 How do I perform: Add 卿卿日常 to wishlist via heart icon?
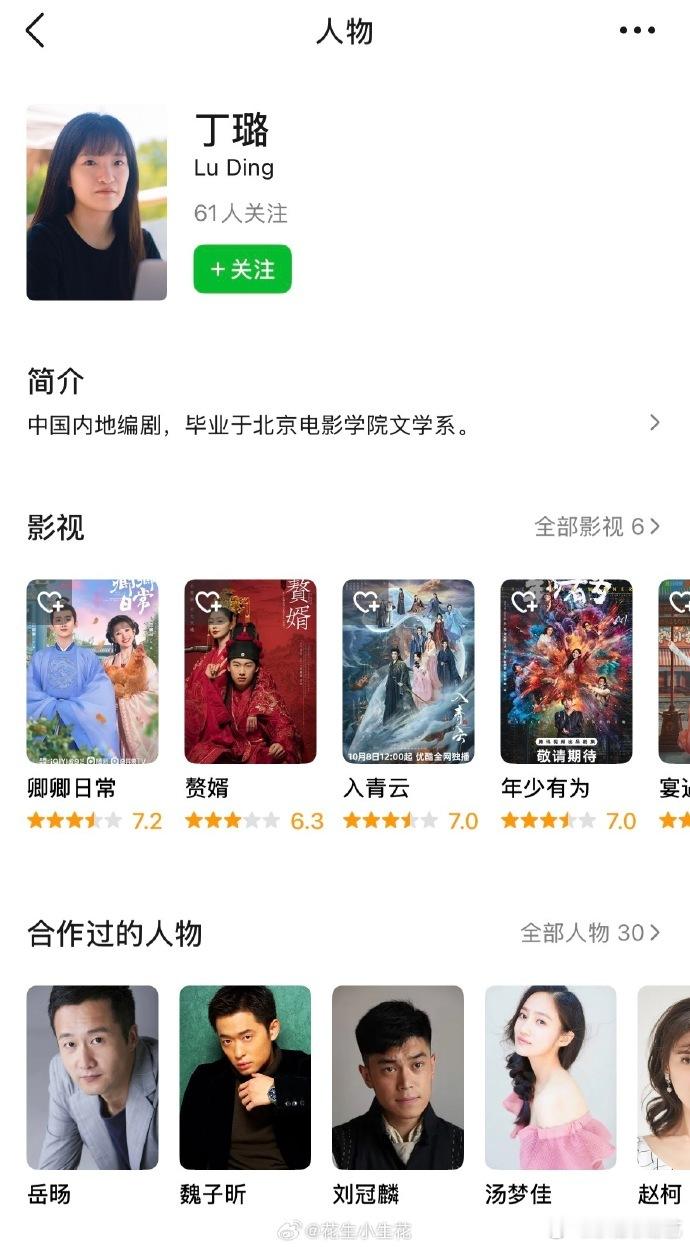(50, 602)
